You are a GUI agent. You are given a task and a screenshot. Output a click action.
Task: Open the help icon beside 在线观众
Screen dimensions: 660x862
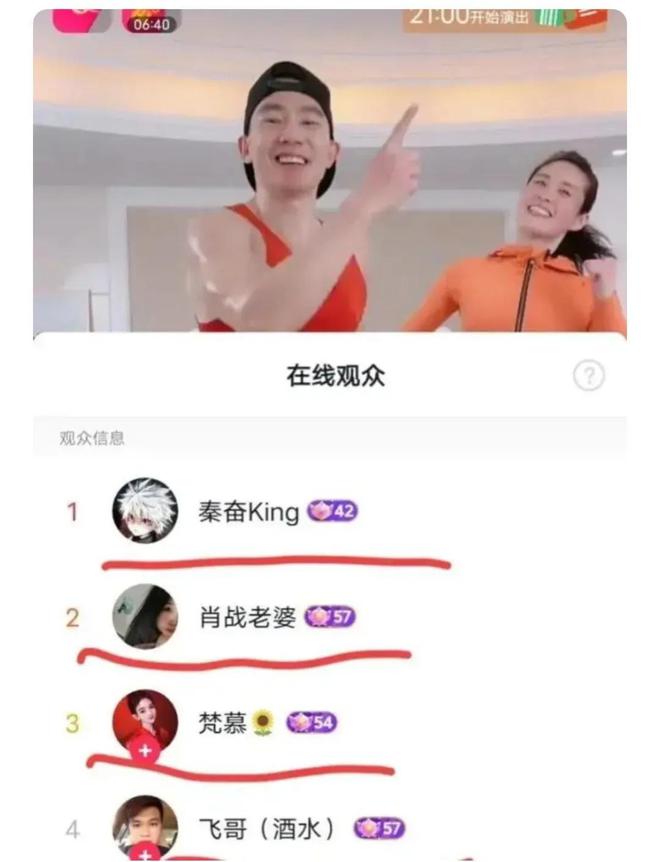click(x=589, y=376)
